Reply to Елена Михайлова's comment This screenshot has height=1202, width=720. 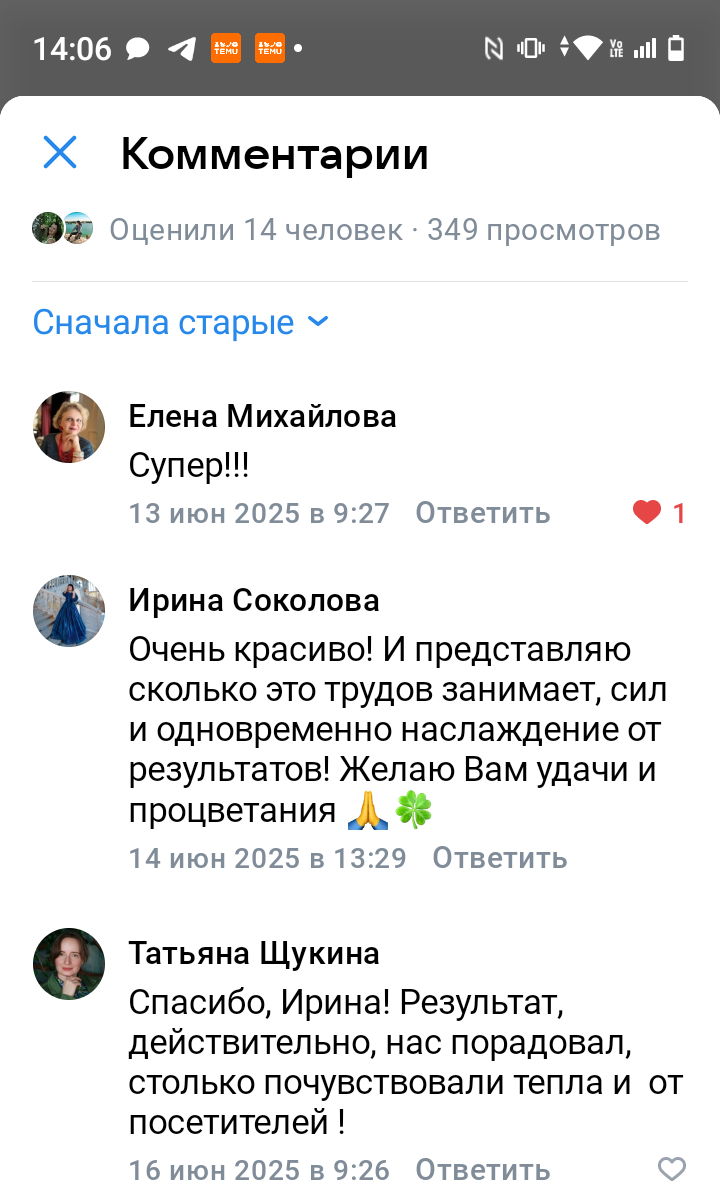click(482, 513)
